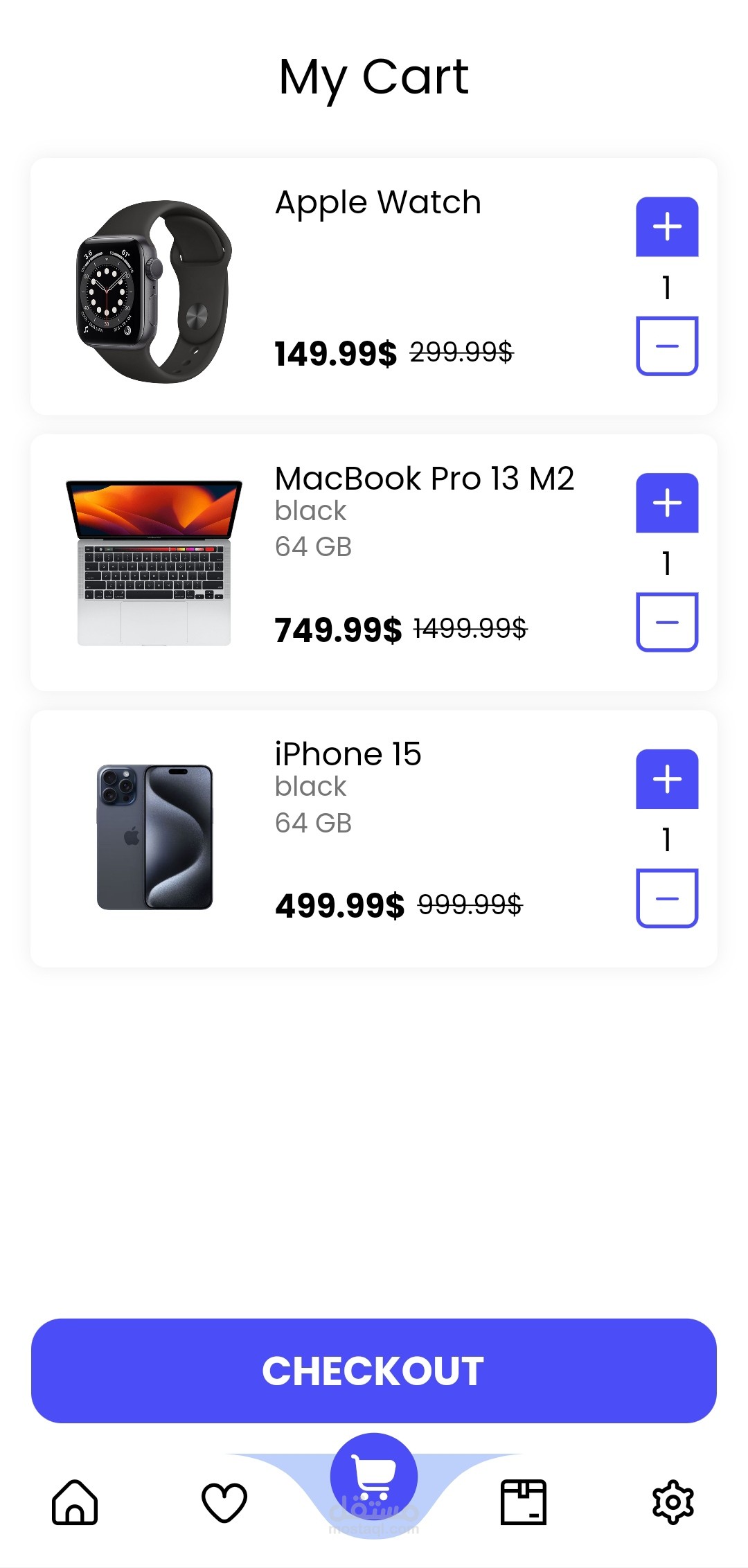Reduce the MacBook Pro 13 M2 quantity
The width and height of the screenshot is (748, 1568).
click(x=667, y=622)
